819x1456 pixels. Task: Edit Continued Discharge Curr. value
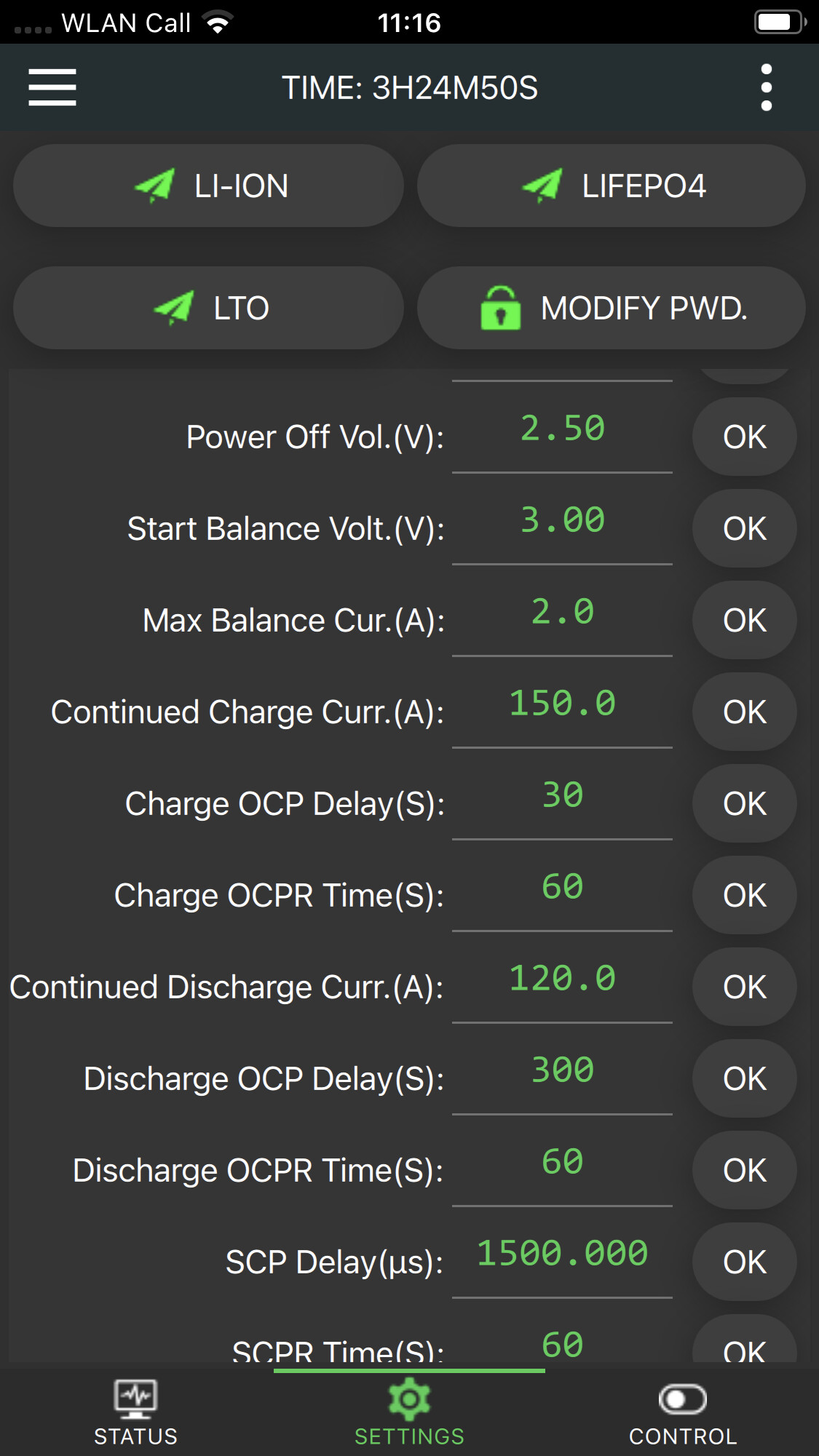[562, 979]
